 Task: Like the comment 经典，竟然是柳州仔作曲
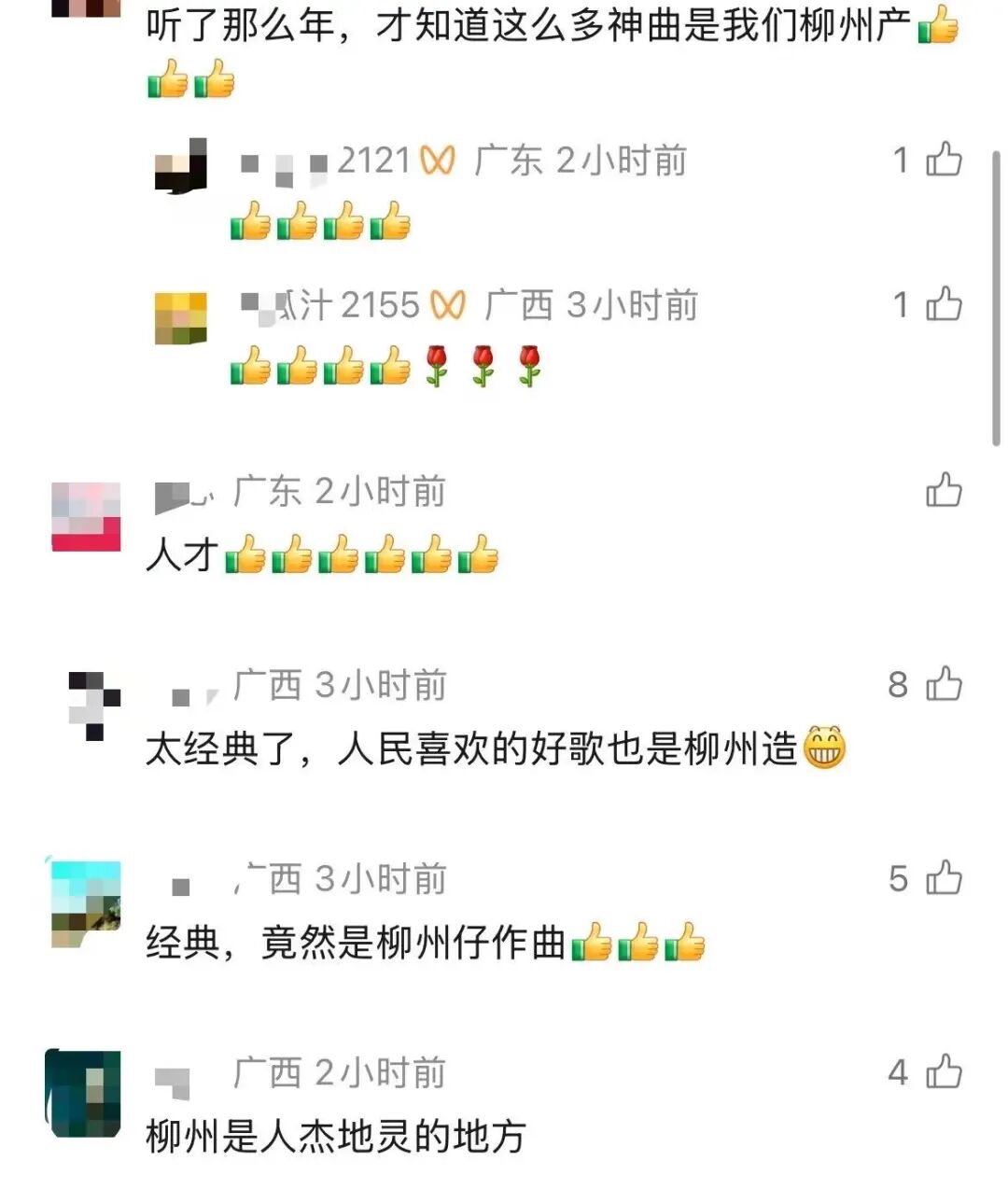click(943, 878)
